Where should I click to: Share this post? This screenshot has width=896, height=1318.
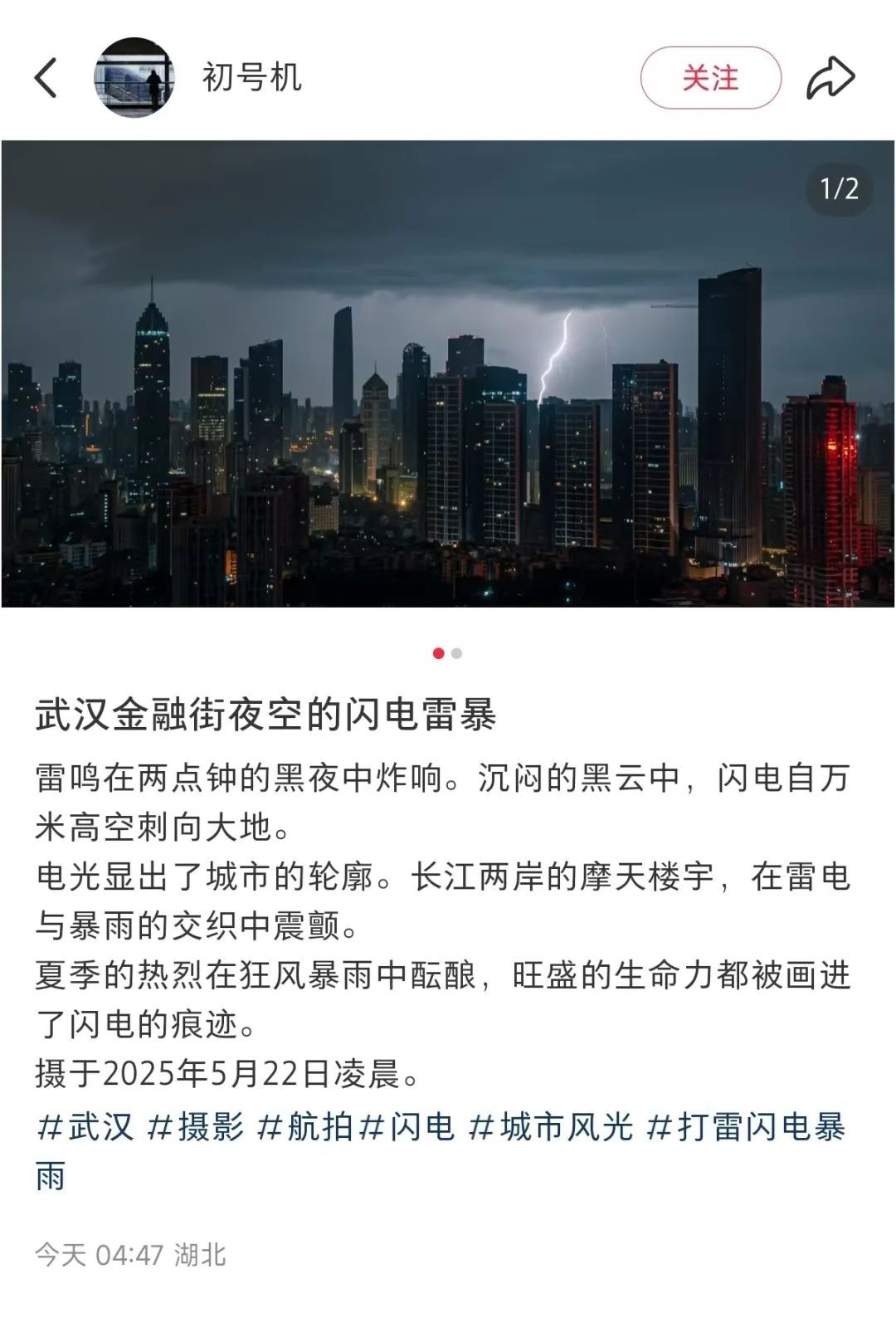[830, 78]
